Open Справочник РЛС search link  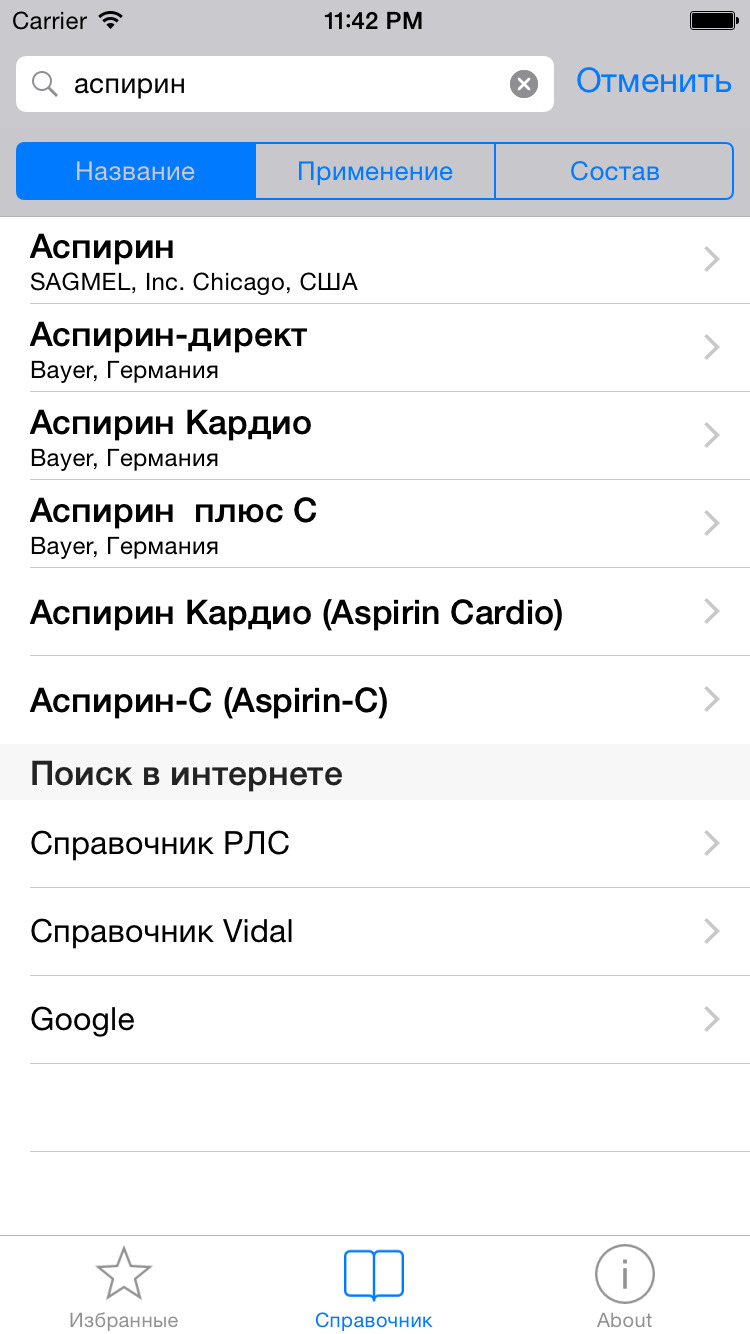click(x=375, y=843)
